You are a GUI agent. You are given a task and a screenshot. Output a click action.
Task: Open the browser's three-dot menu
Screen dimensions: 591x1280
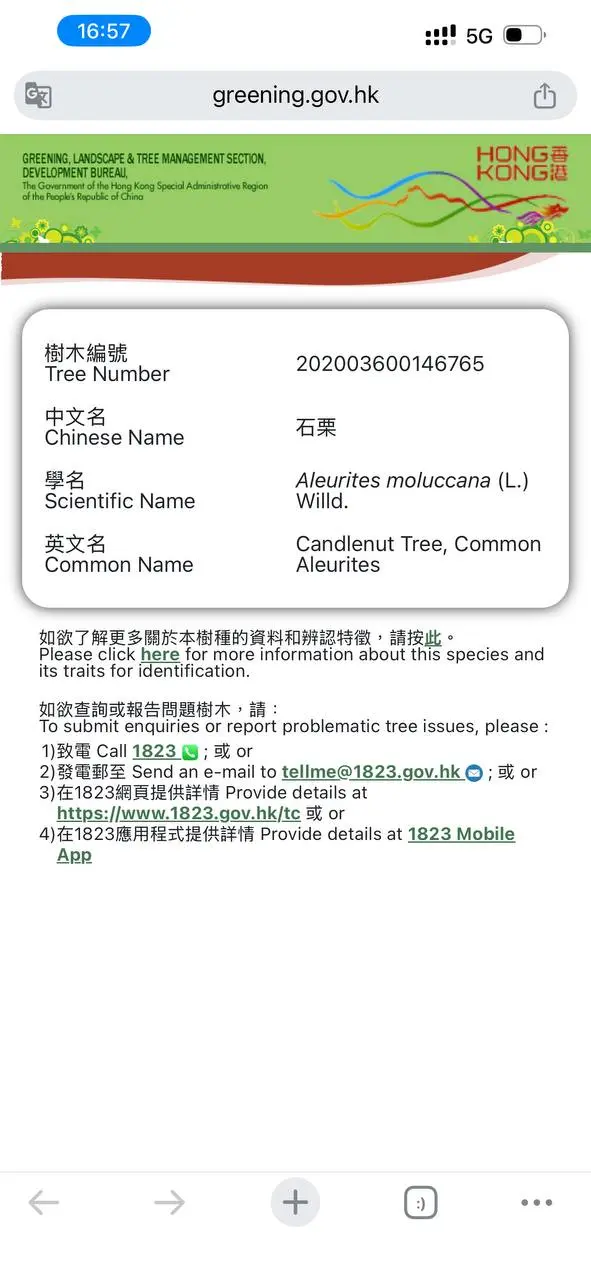[537, 1203]
